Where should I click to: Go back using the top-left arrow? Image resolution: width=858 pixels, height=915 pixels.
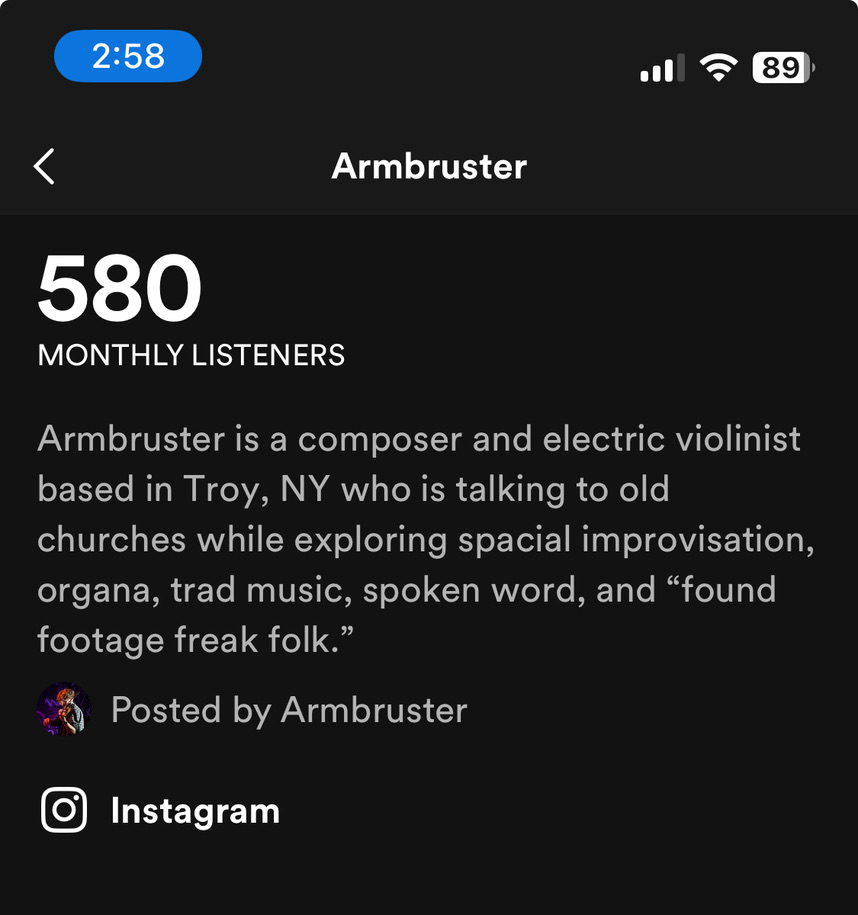pyautogui.click(x=44, y=166)
